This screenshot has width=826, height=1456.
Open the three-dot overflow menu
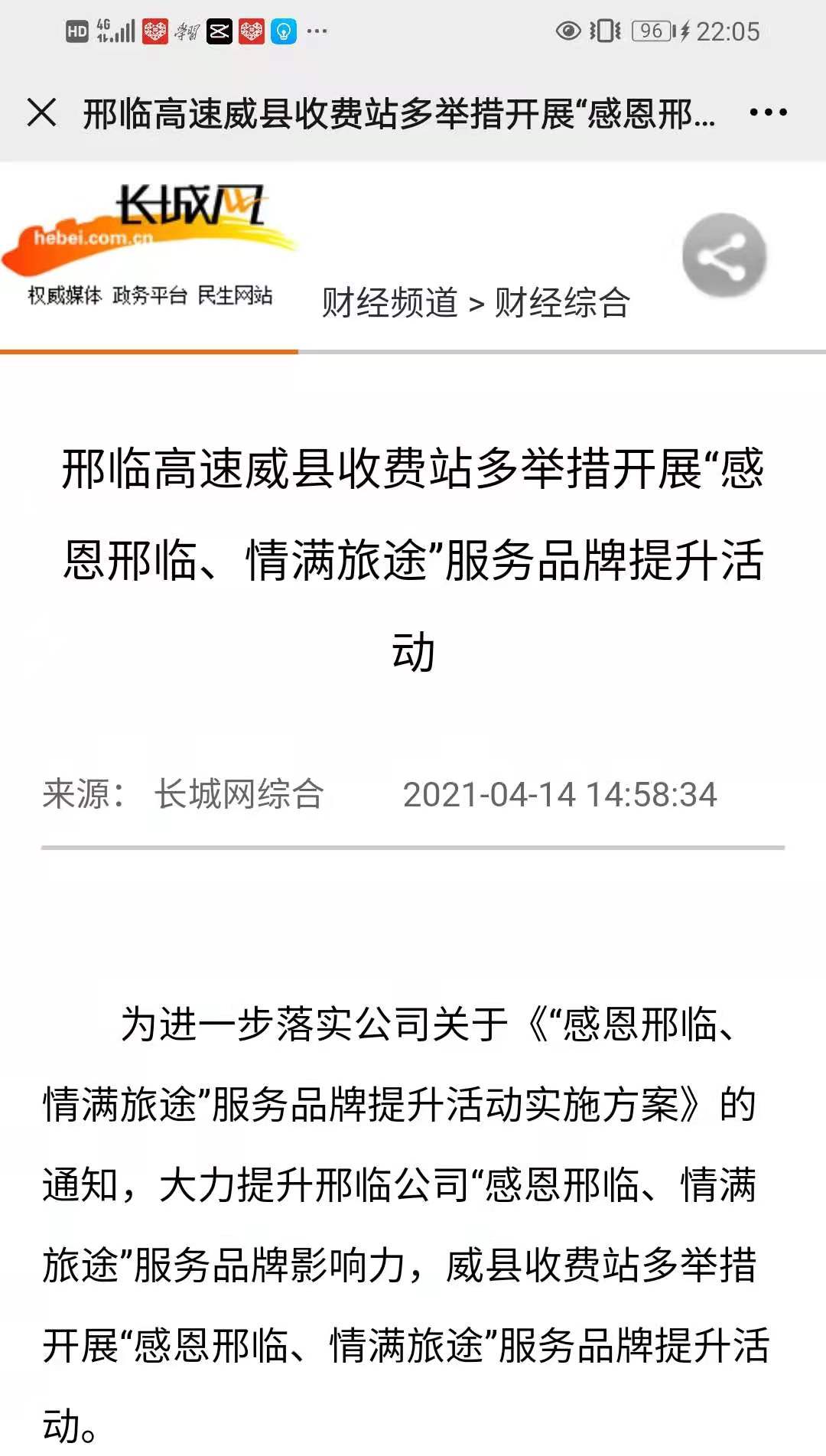pos(768,112)
